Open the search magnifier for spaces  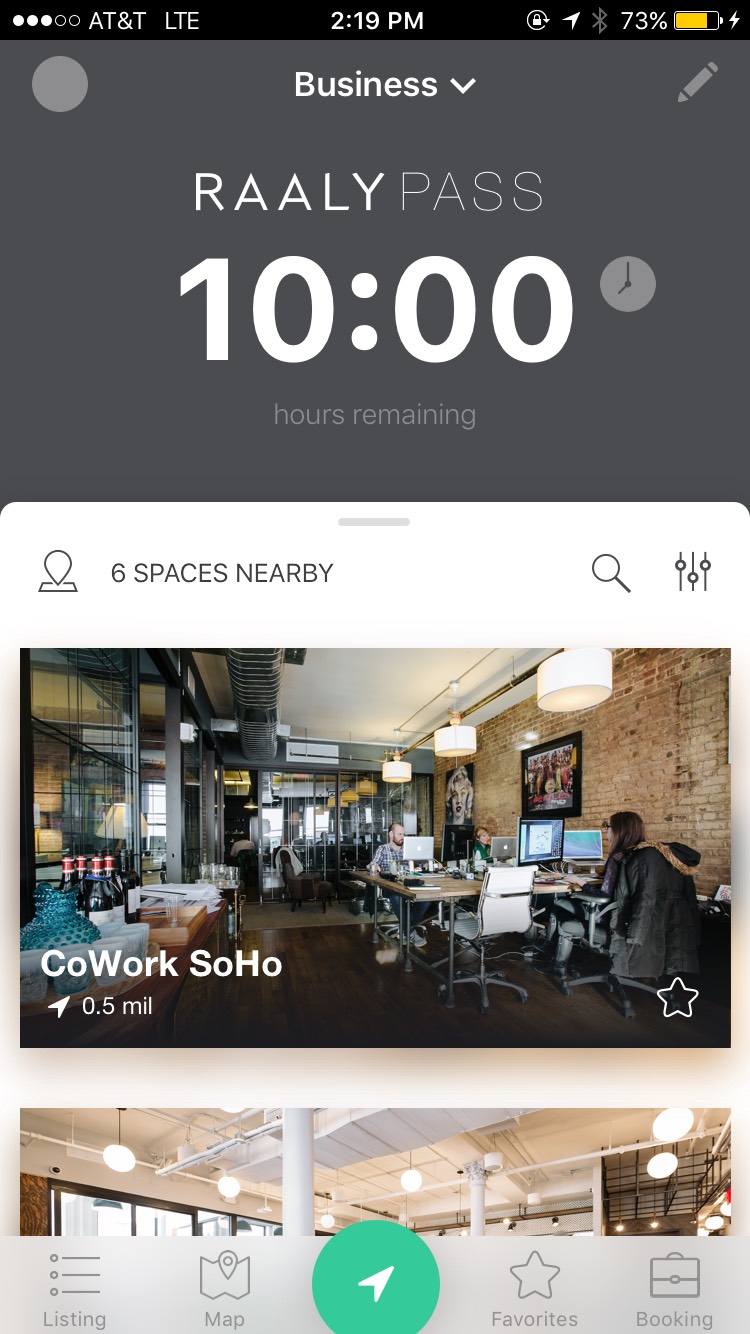(x=610, y=573)
